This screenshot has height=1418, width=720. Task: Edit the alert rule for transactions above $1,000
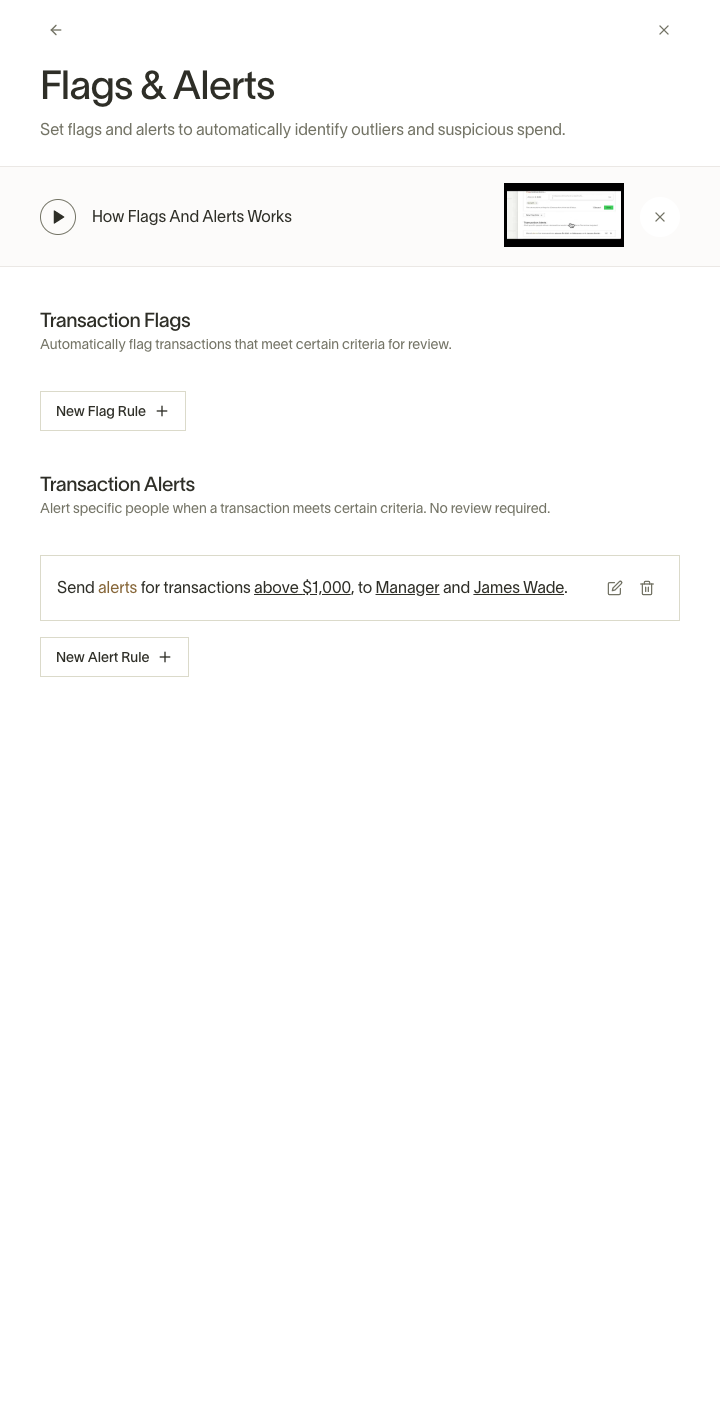click(615, 588)
